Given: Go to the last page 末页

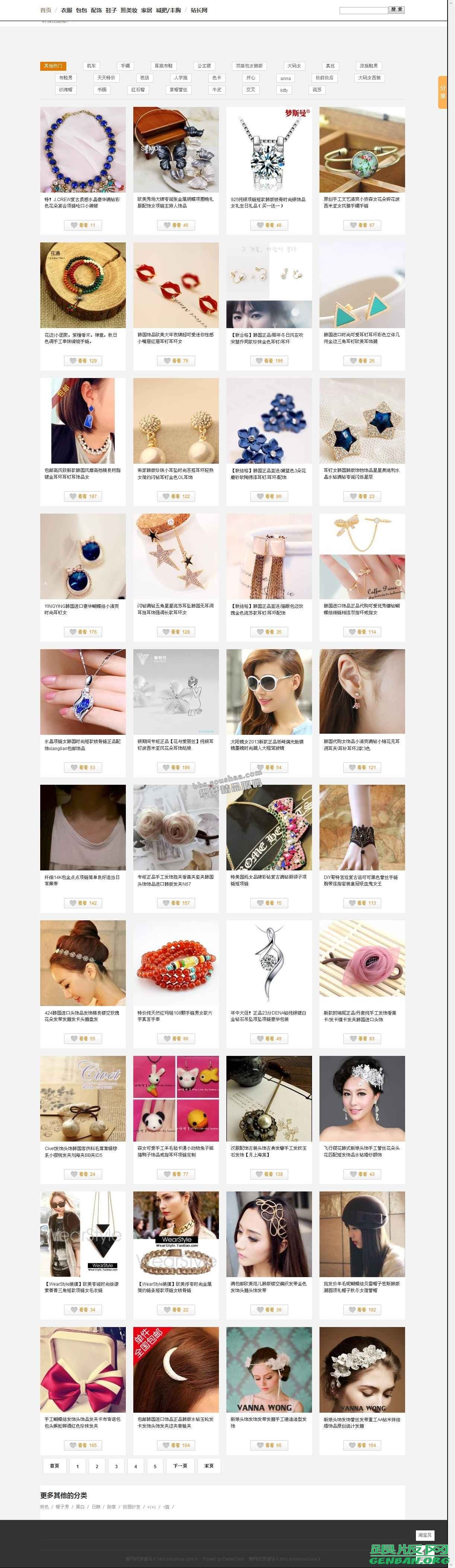Looking at the screenshot, I should tap(209, 1466).
